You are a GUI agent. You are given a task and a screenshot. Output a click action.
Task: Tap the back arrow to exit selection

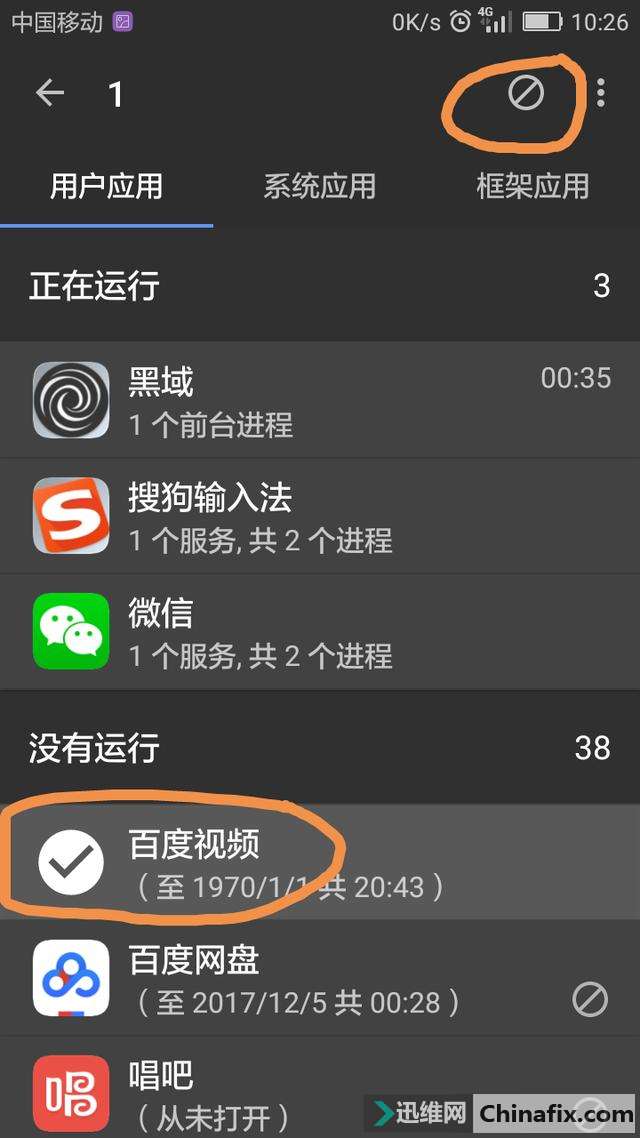tap(49, 93)
